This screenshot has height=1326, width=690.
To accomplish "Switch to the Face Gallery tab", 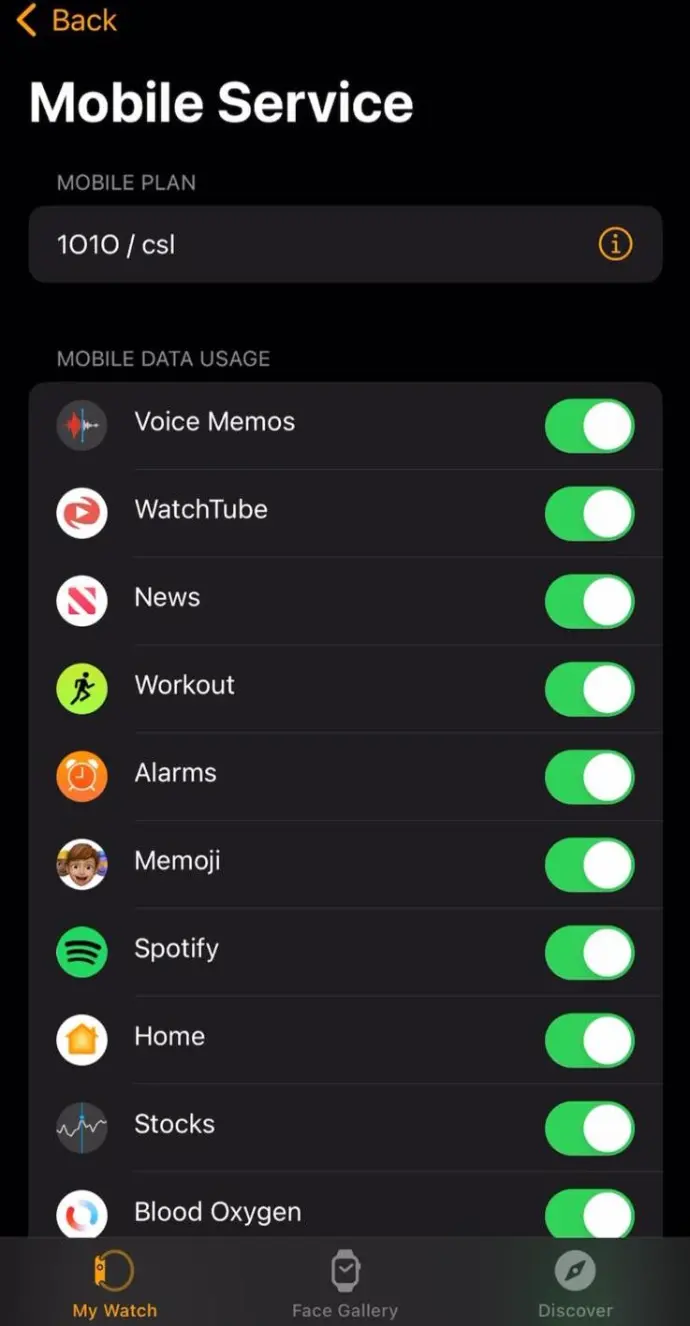I will (x=345, y=1284).
